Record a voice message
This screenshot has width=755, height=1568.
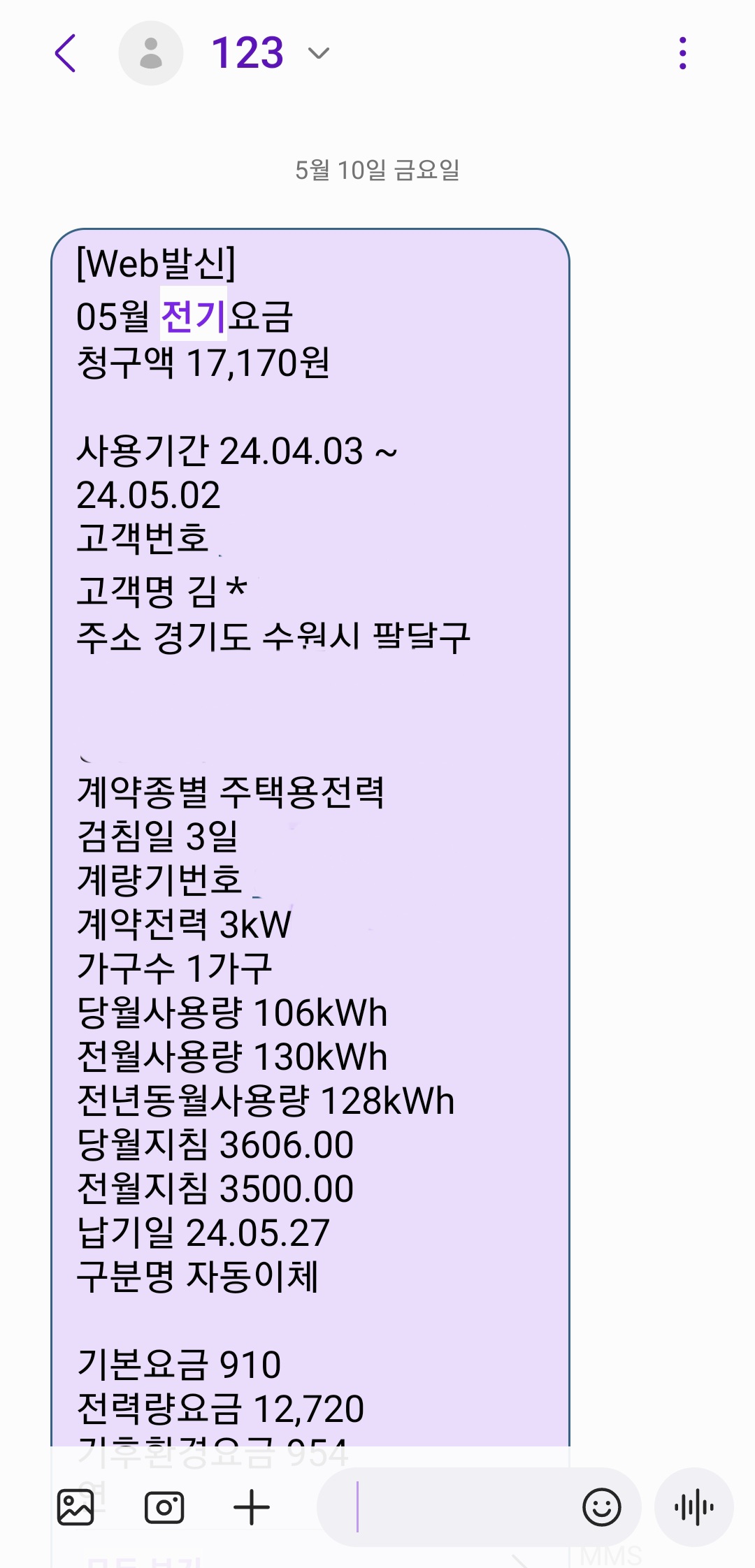[693, 1507]
